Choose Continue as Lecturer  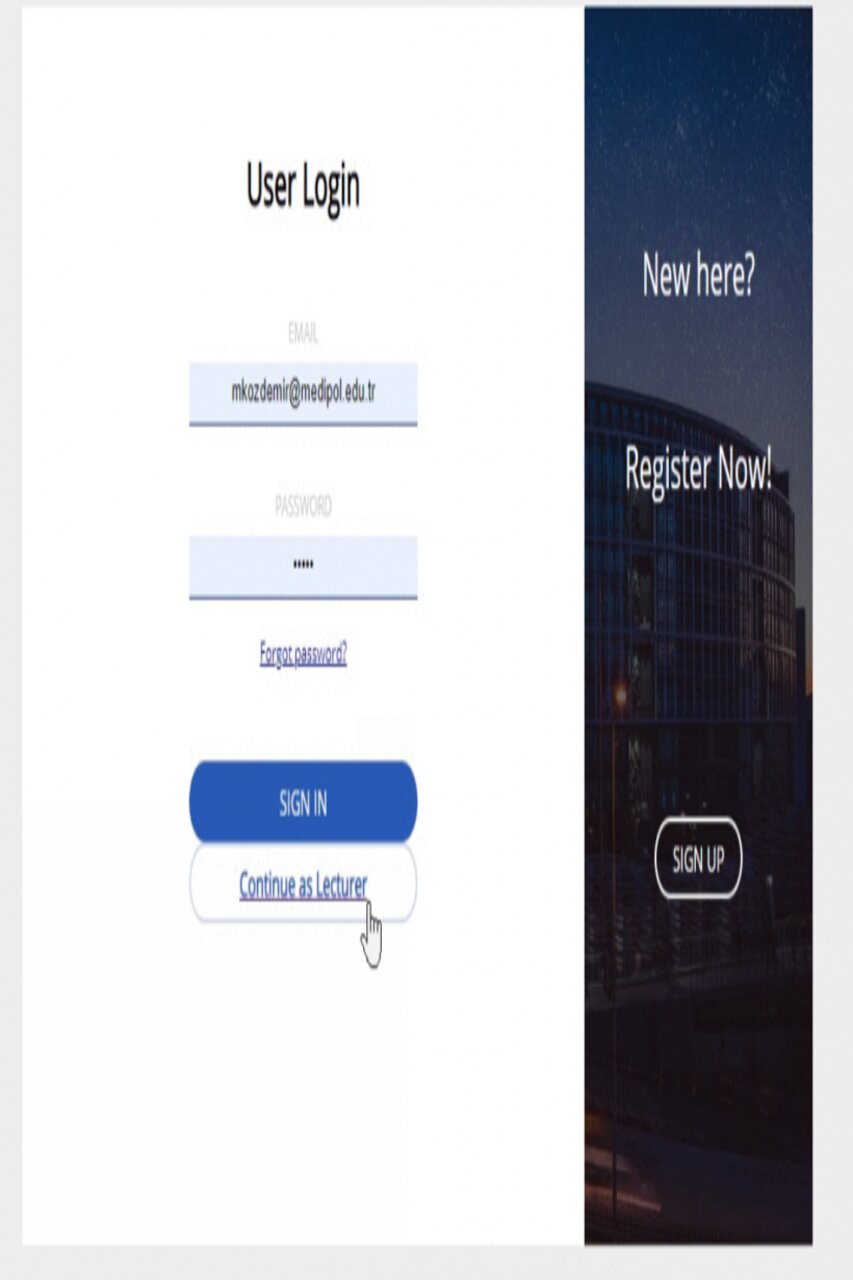click(303, 884)
